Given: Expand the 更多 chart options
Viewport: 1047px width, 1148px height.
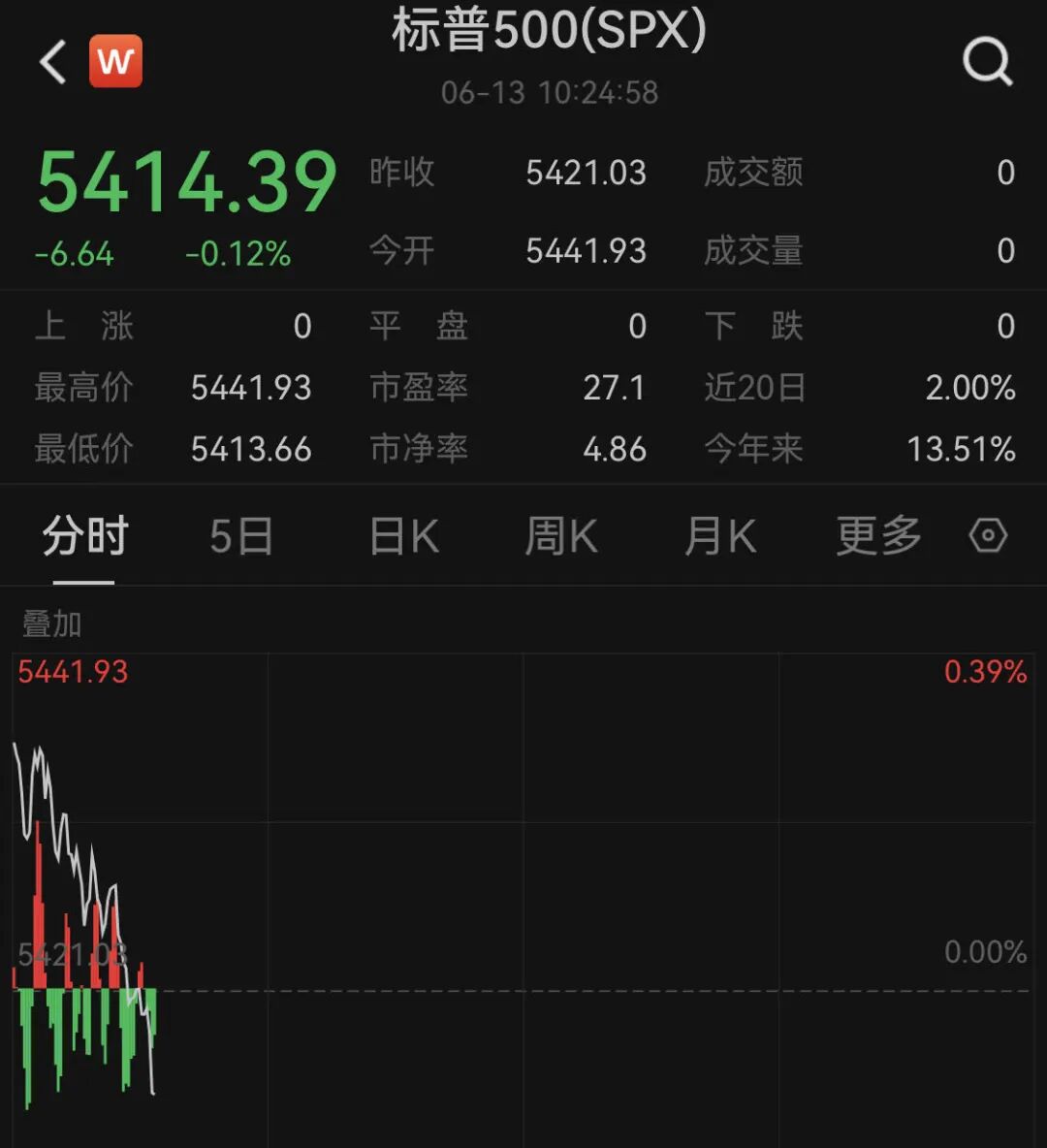Looking at the screenshot, I should click(x=878, y=536).
